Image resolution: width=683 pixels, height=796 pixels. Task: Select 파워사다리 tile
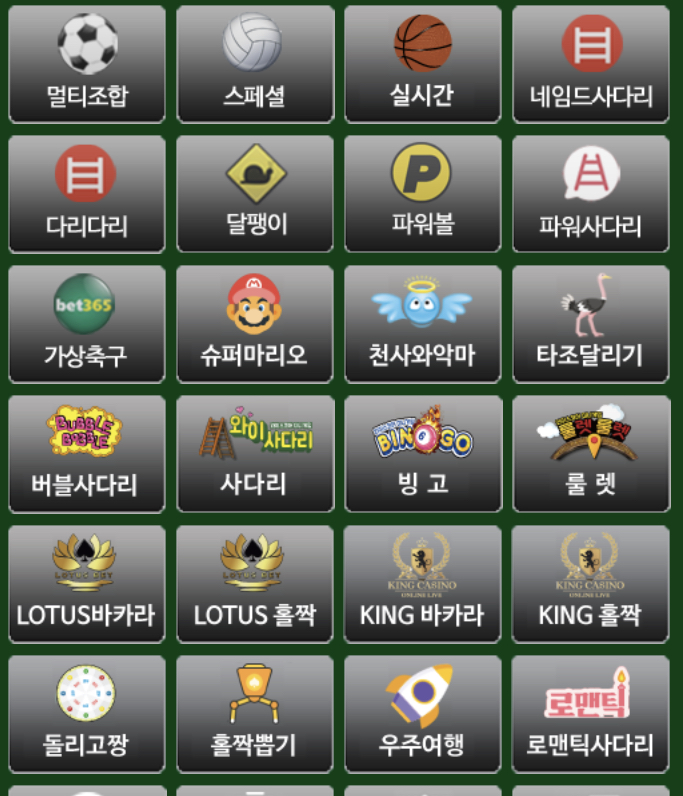tap(591, 194)
